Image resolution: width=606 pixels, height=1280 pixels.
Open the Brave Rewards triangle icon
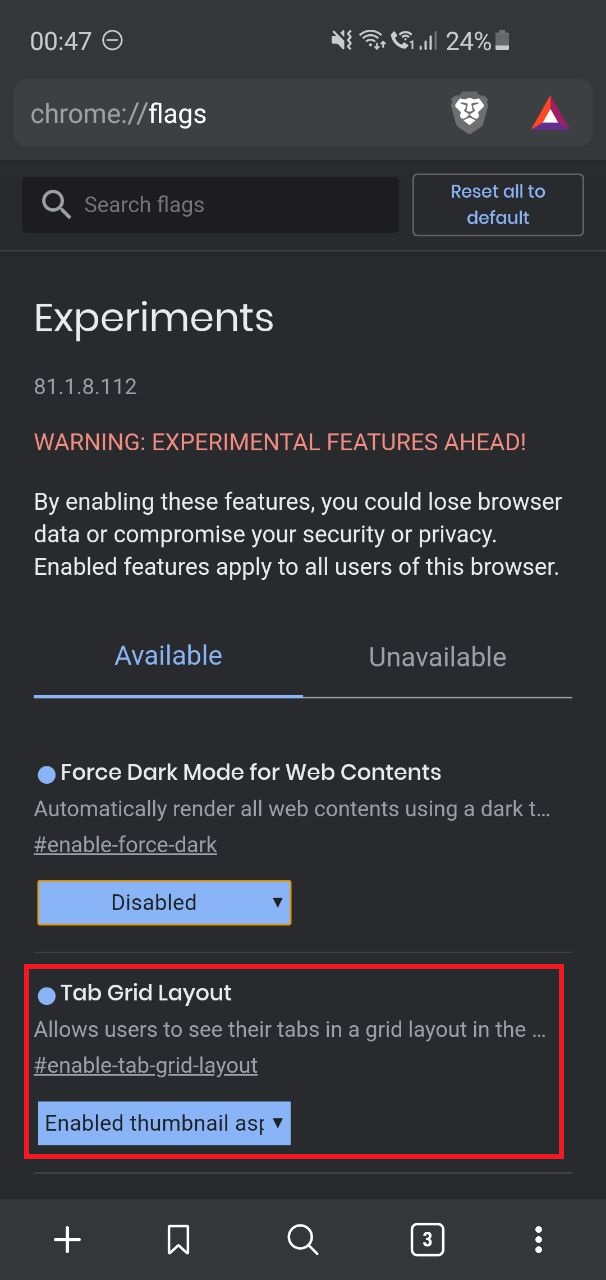[550, 114]
